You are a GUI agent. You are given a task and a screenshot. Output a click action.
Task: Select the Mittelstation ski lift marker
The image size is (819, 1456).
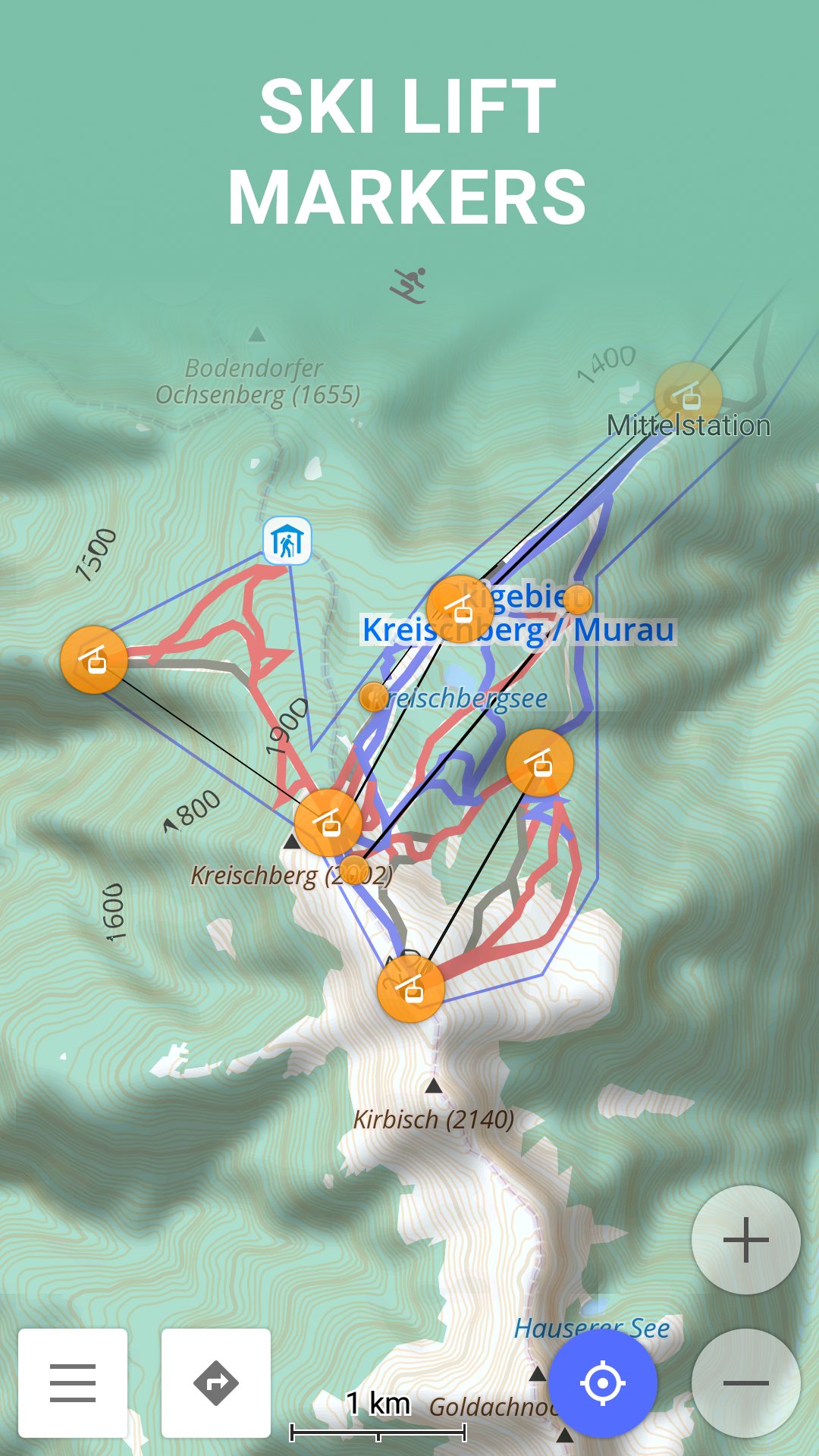(x=688, y=395)
